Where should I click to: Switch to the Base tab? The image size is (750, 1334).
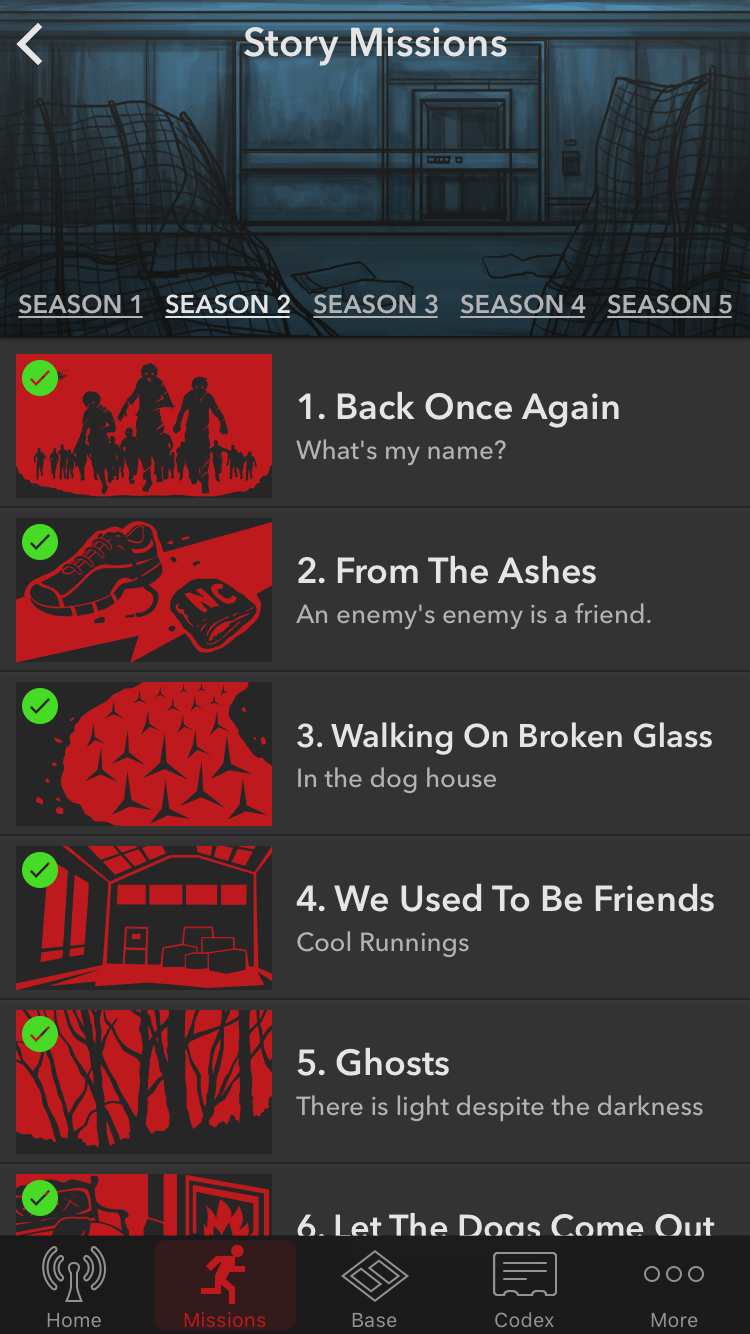click(374, 1286)
